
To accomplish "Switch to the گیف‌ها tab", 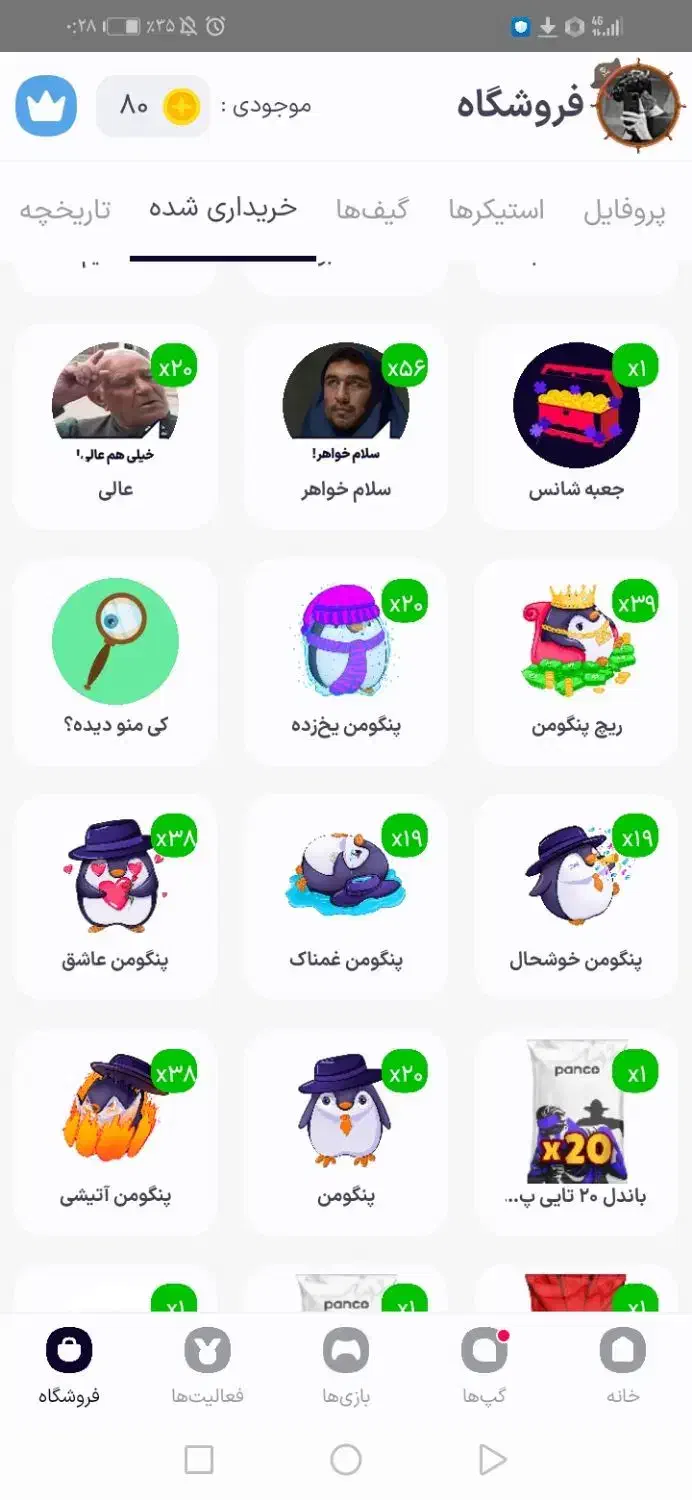I will 372,210.
